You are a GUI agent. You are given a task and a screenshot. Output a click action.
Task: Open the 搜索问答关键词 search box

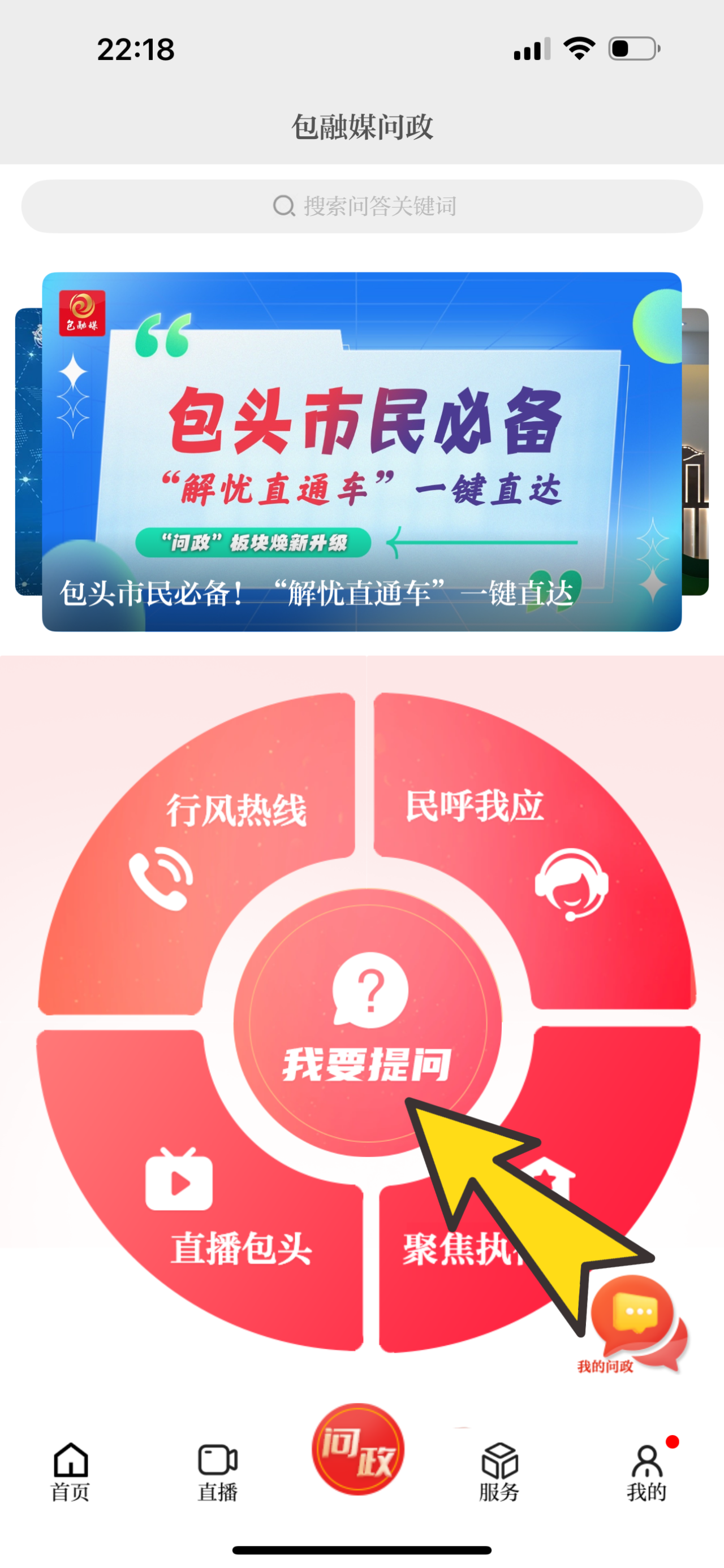point(361,206)
